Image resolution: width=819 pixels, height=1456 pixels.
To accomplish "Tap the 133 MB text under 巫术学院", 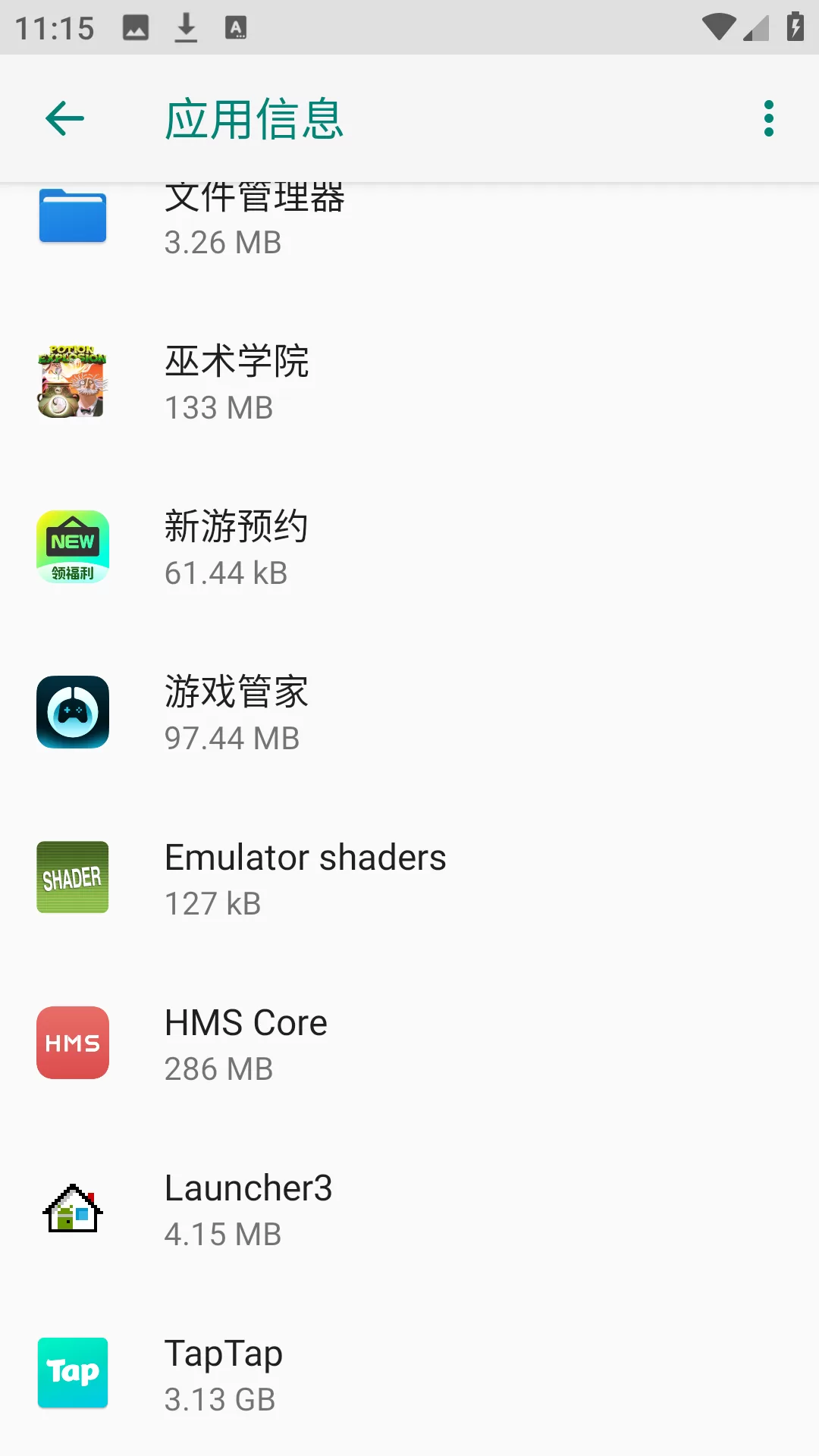I will point(218,408).
